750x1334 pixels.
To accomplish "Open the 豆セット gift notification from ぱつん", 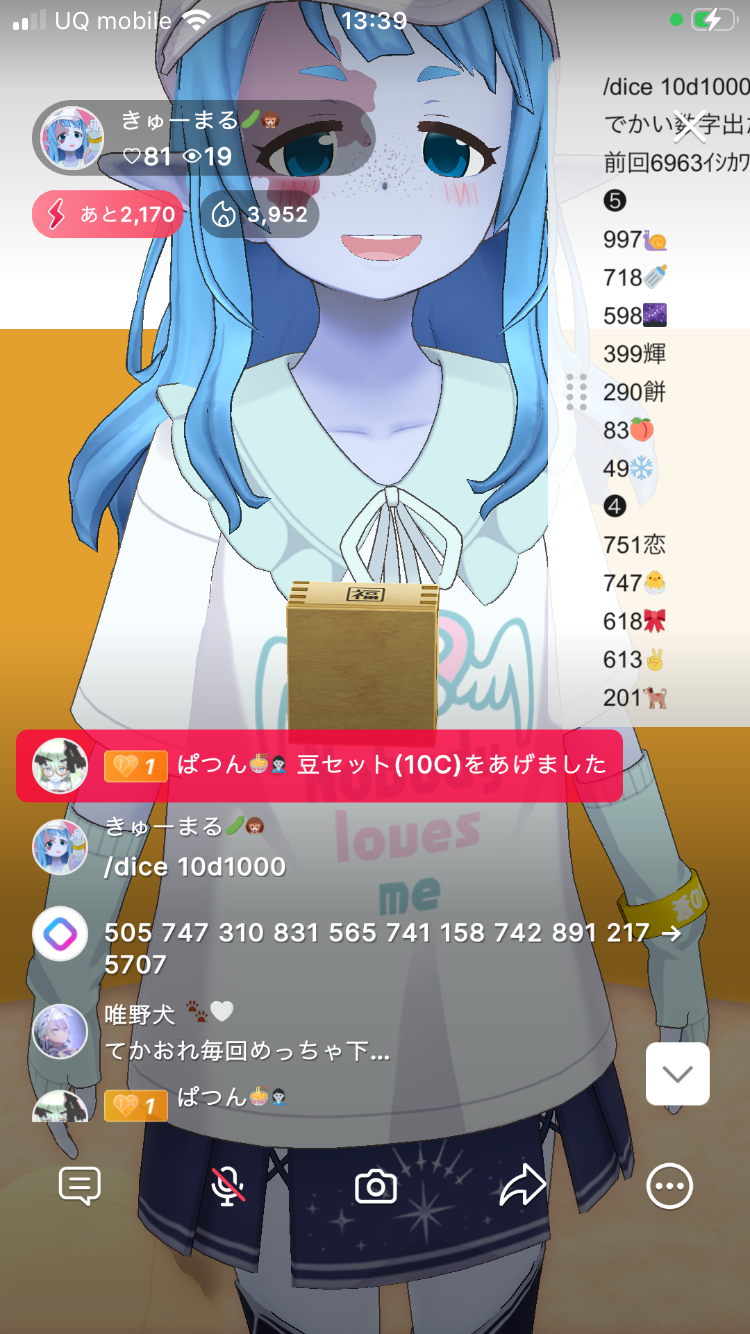I will pos(320,765).
